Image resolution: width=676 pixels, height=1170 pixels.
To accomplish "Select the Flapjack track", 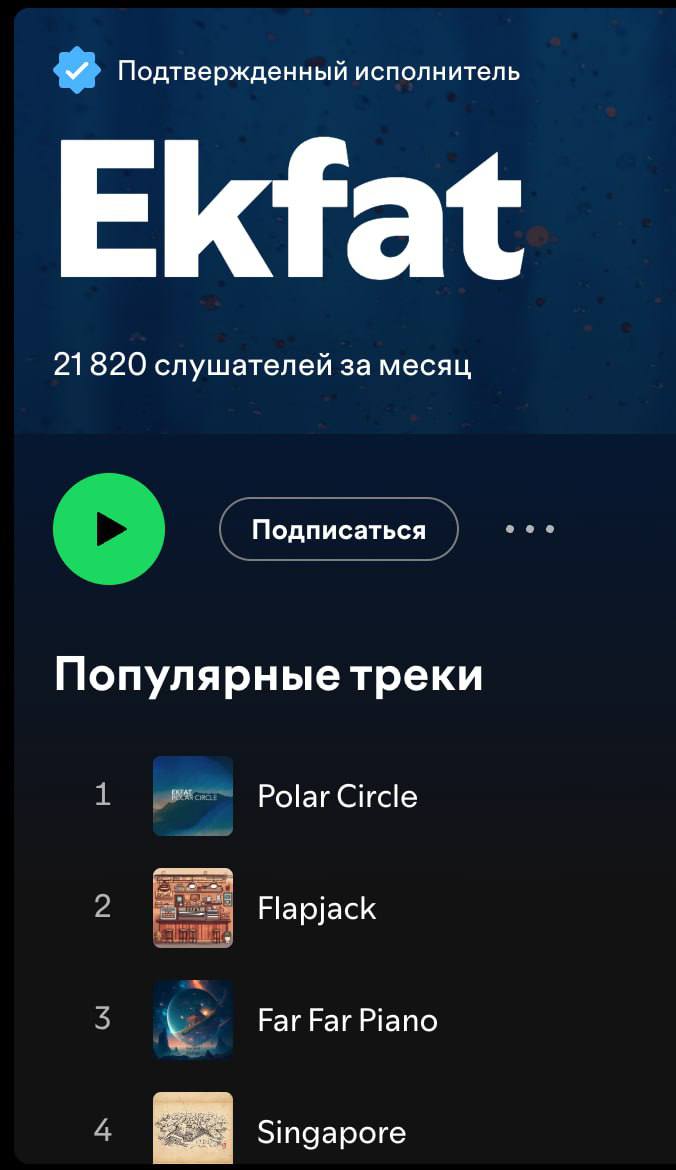I will (x=317, y=908).
